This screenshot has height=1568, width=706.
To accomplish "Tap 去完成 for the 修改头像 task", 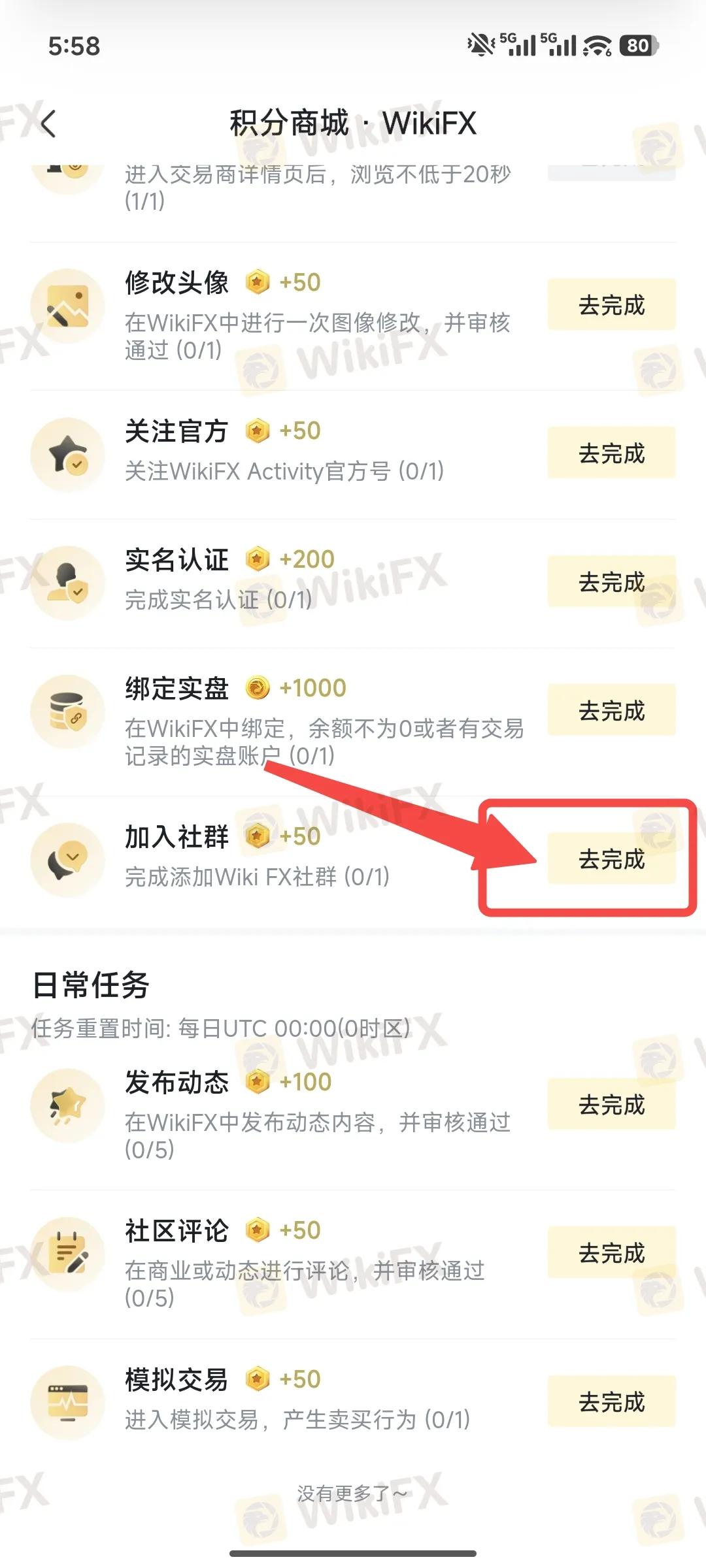I will pyautogui.click(x=611, y=304).
